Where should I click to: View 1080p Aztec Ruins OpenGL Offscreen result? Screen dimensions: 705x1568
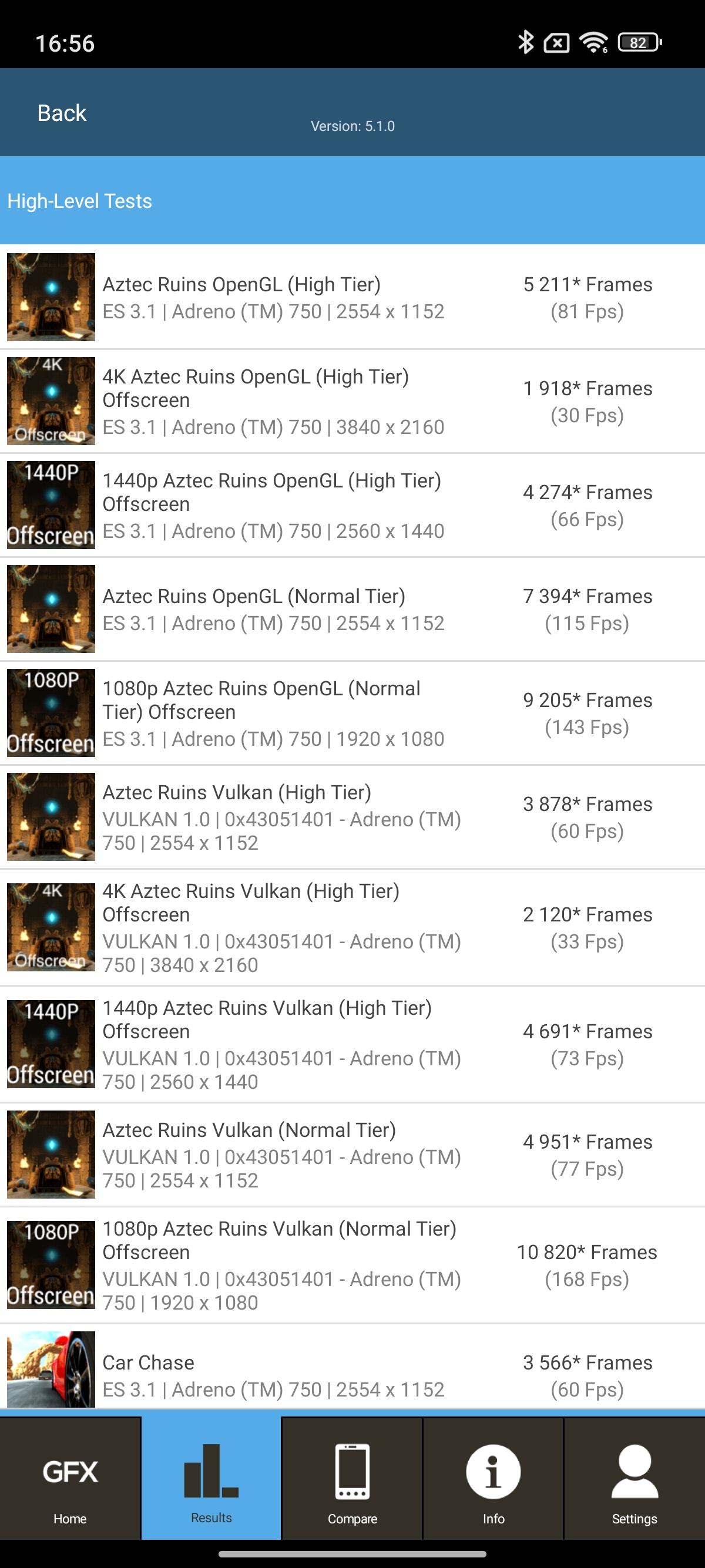point(352,713)
